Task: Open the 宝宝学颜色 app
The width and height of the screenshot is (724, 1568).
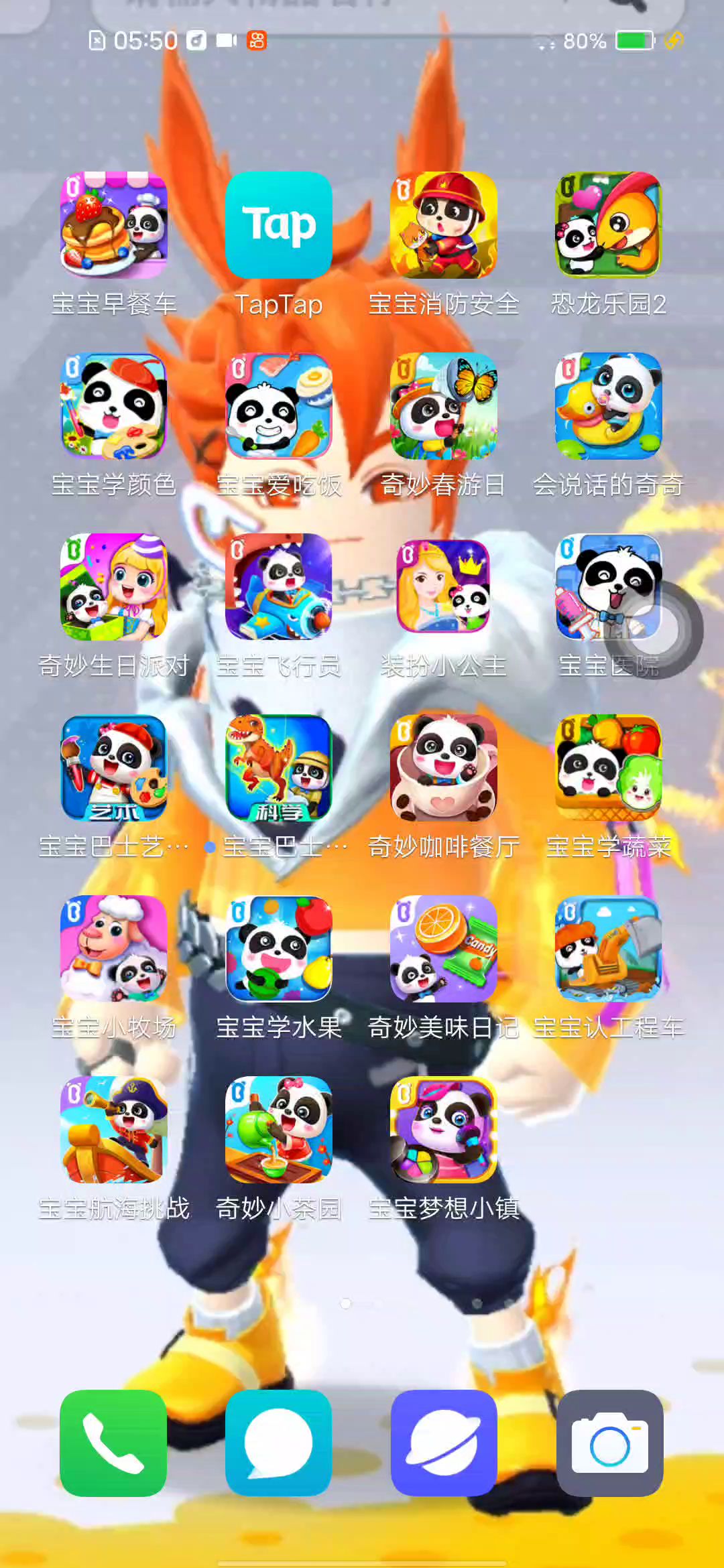Action: click(113, 406)
